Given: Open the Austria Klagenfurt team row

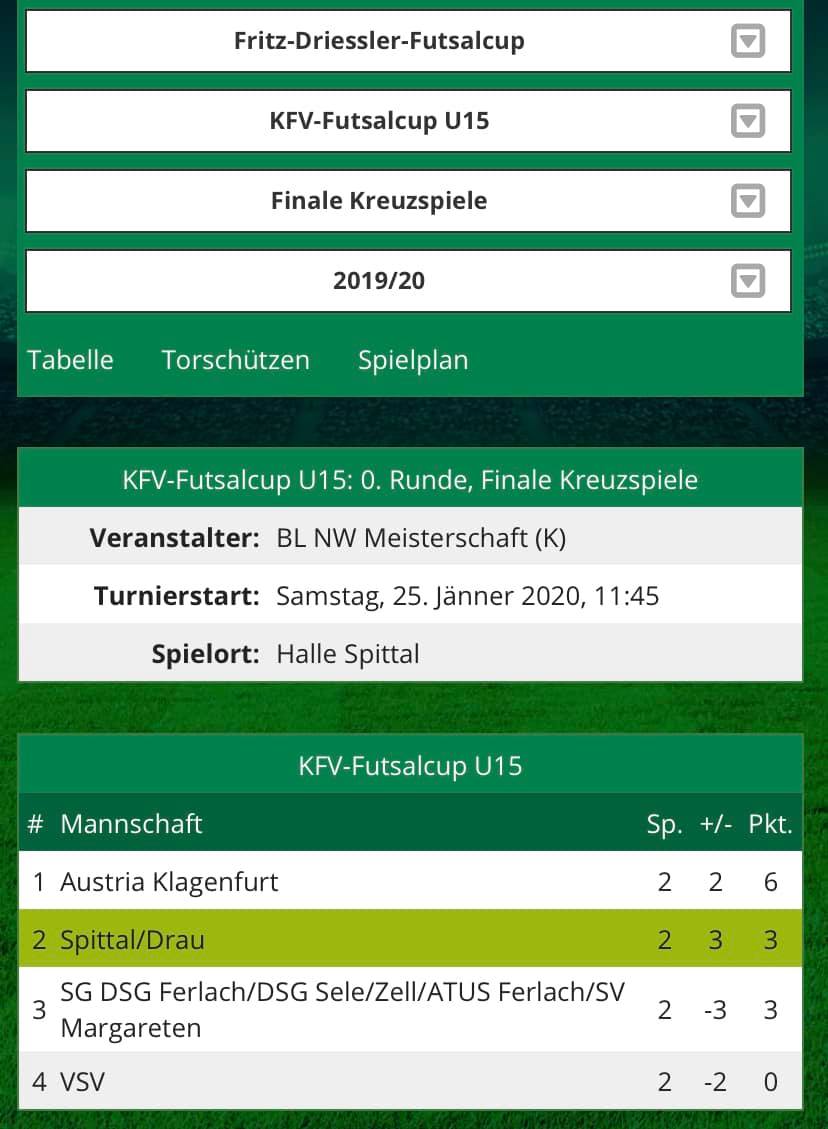Looking at the screenshot, I should [x=410, y=881].
